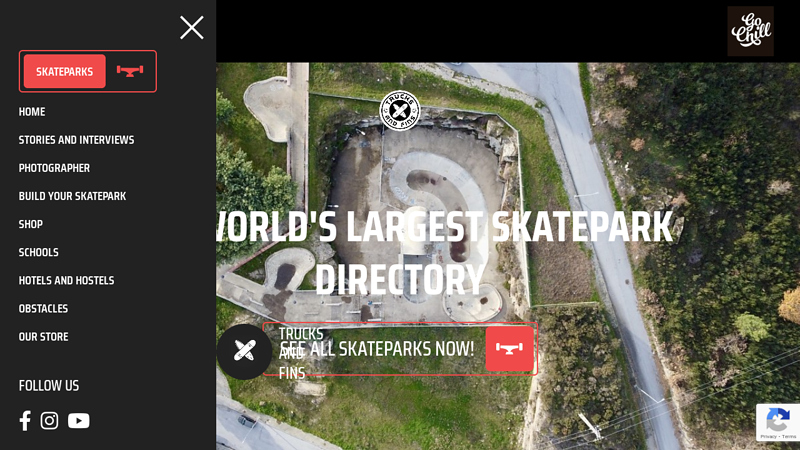Viewport: 800px width, 450px height.
Task: Tap See All Skateparks Now button
Action: [x=400, y=349]
